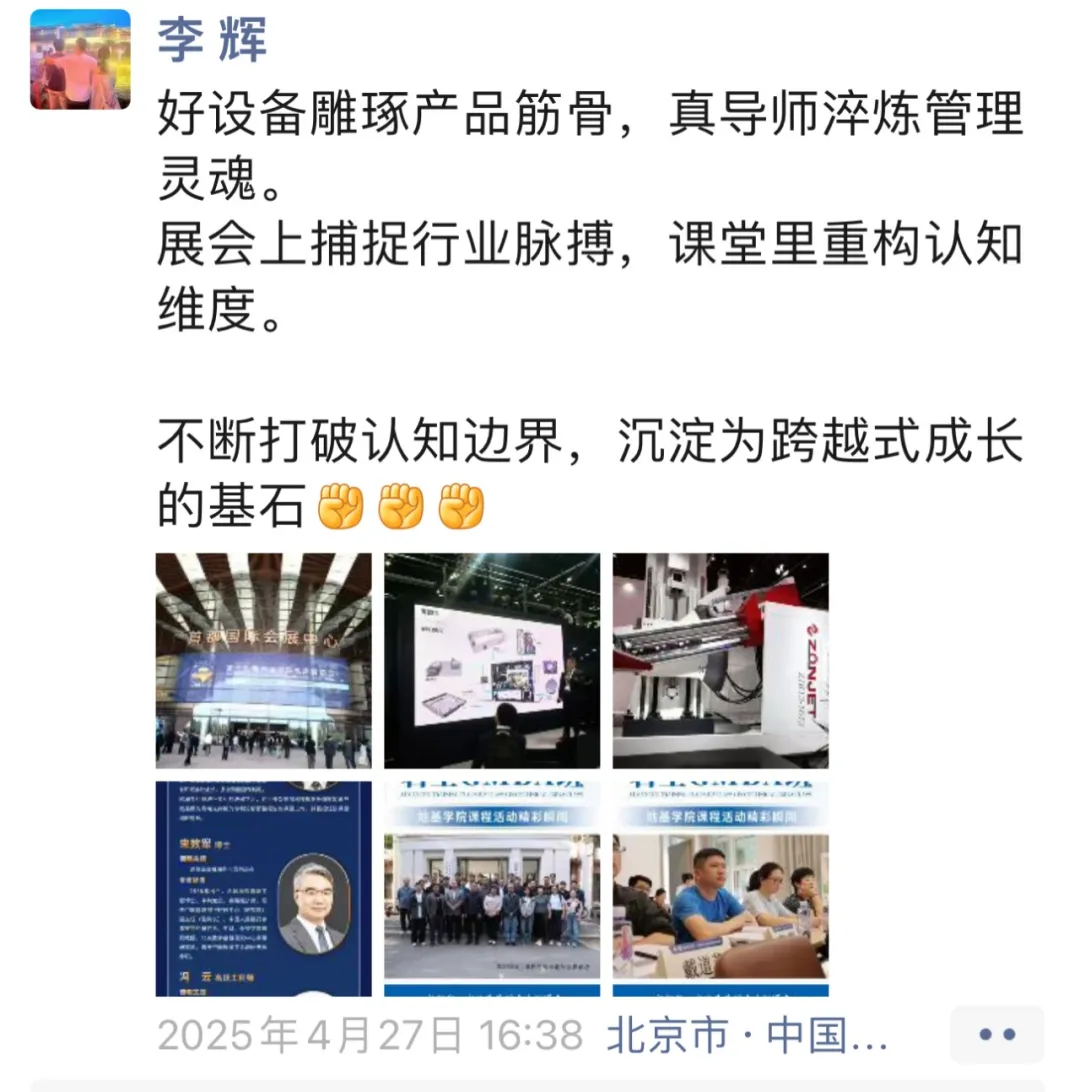Open the outdoor group photo image
1080x1092 pixels.
[x=492, y=888]
